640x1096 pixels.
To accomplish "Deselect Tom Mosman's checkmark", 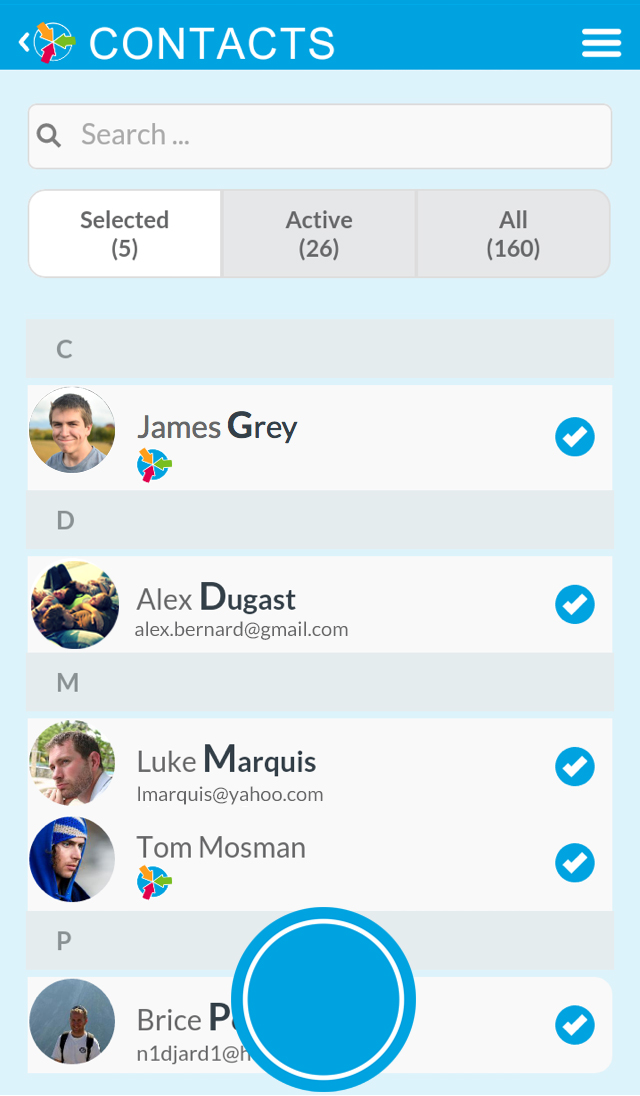I will [575, 863].
